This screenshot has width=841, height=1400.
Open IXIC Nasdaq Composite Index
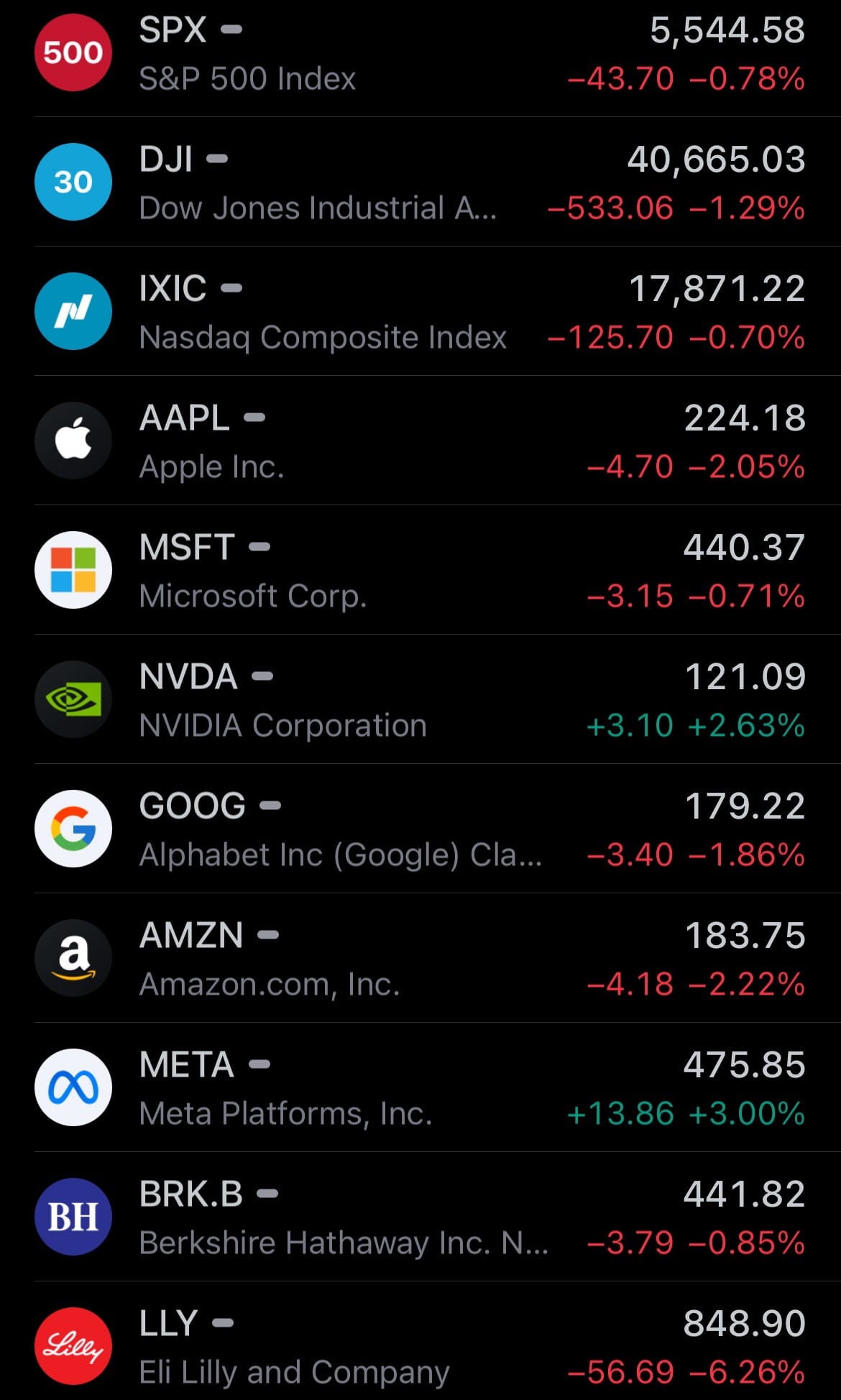pyautogui.click(x=420, y=312)
